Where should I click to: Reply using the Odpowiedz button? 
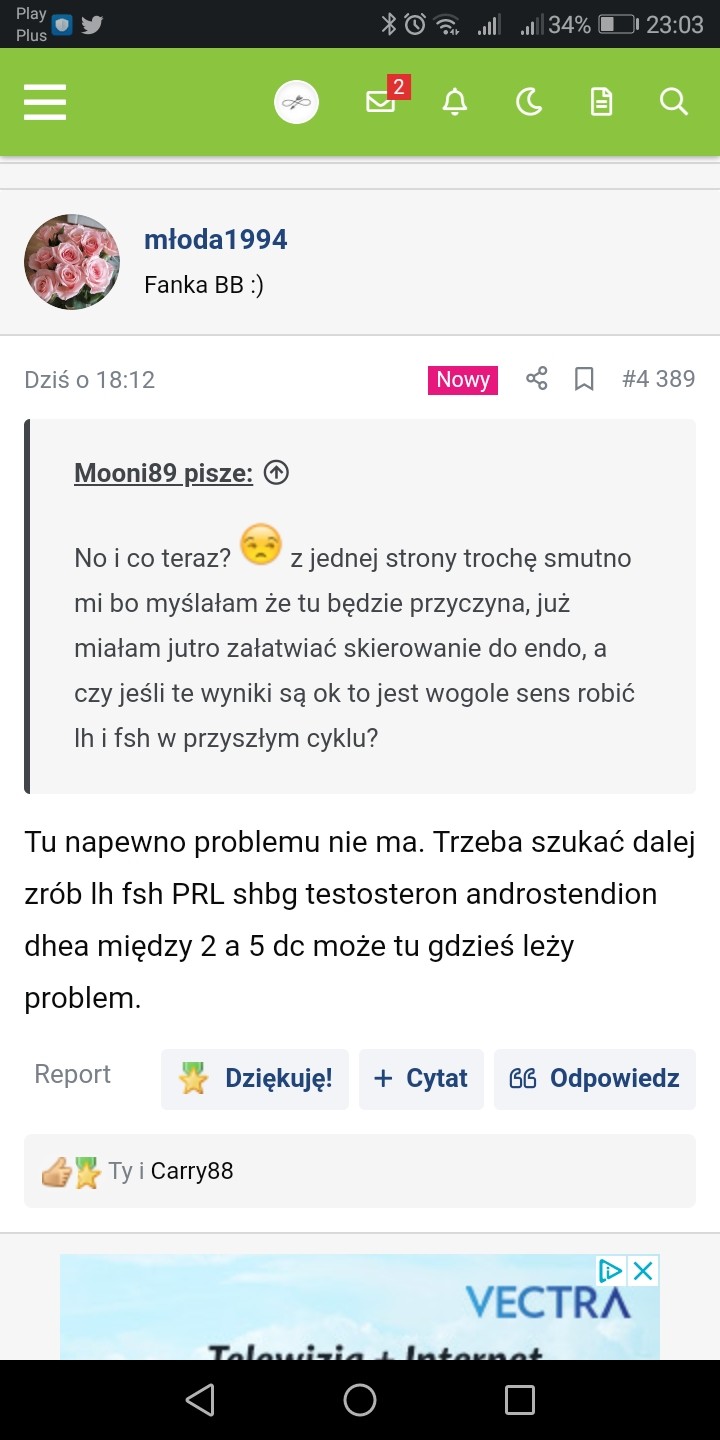coord(595,1078)
